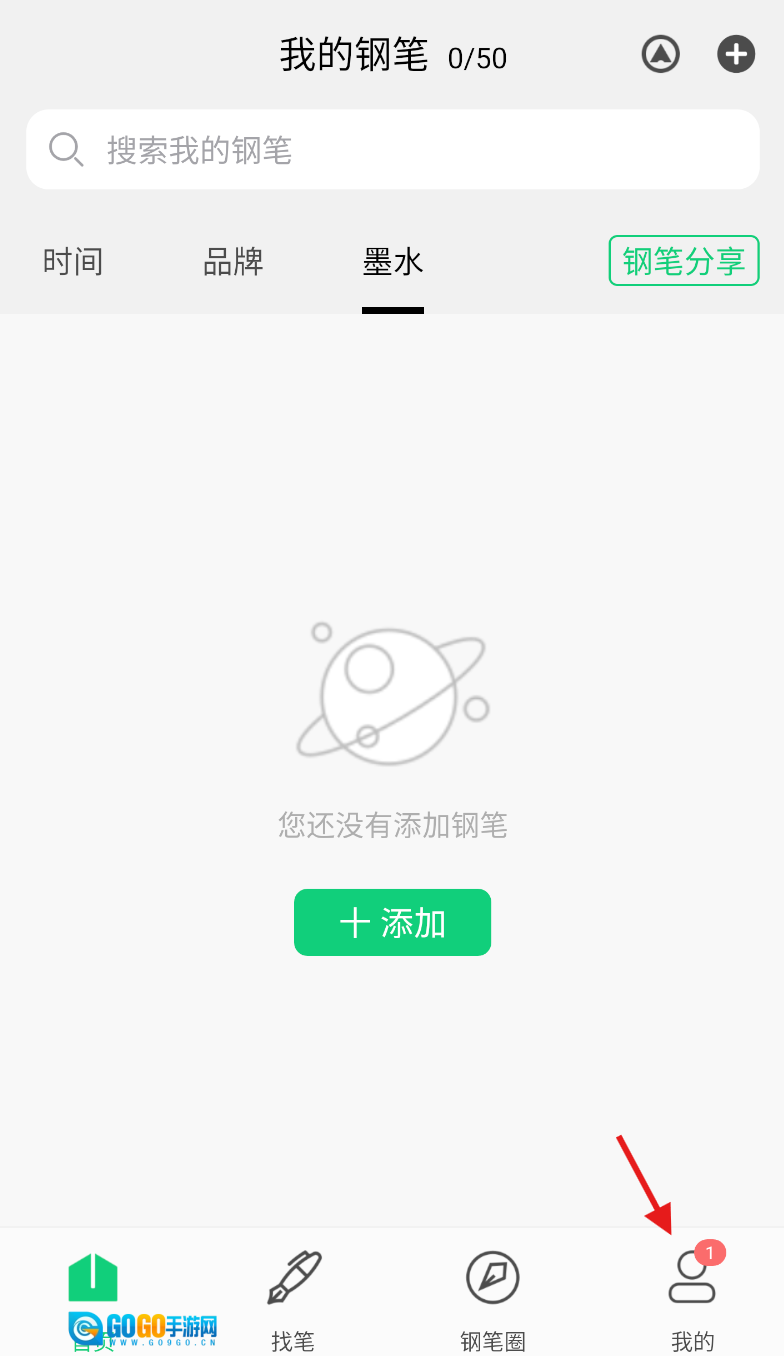Switch to the 时间 tab
Image resolution: width=784 pixels, height=1356 pixels.
point(73,262)
